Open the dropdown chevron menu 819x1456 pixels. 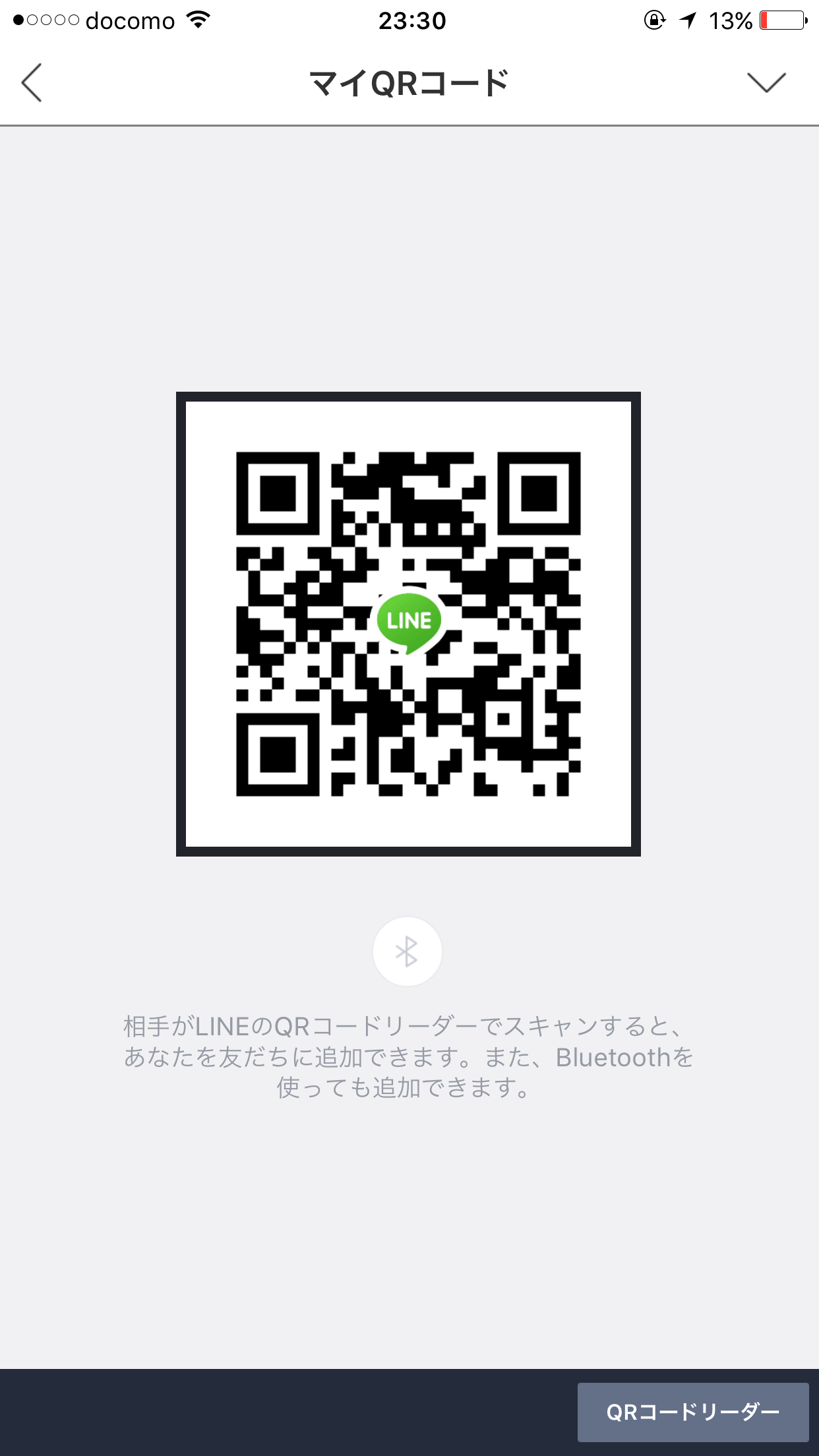click(766, 83)
